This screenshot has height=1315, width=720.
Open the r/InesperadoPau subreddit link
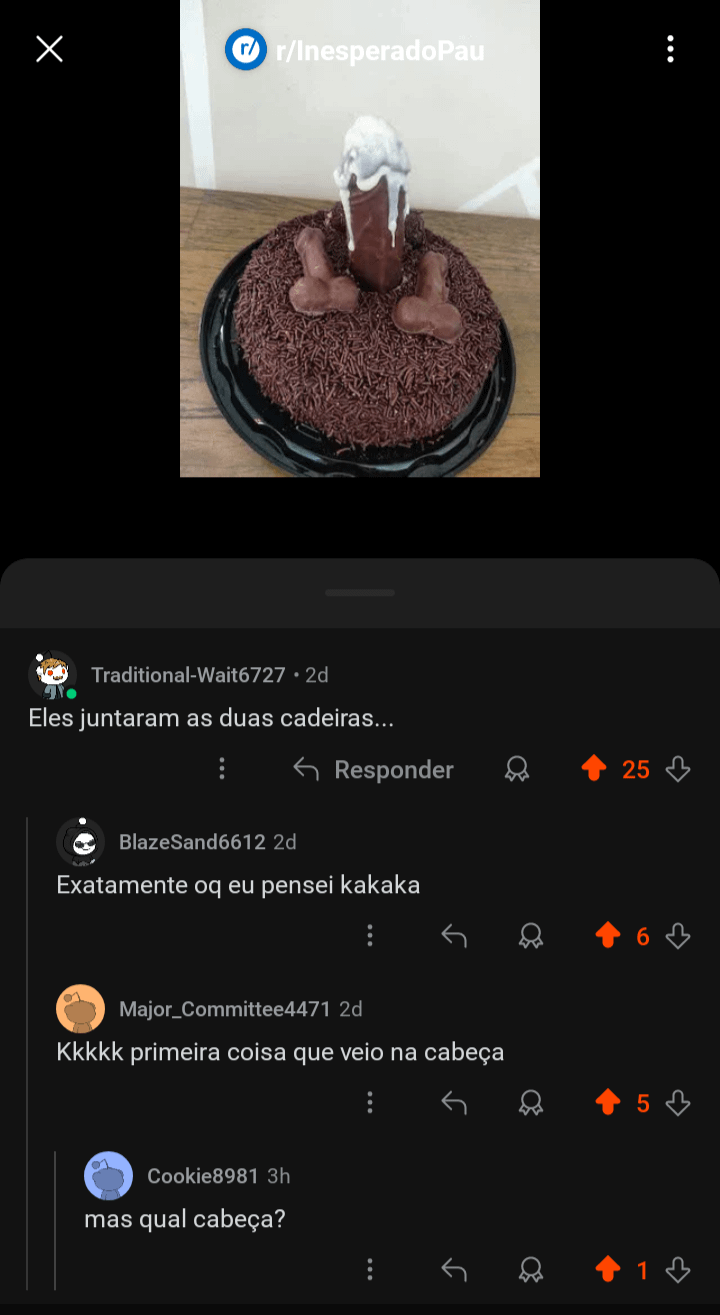(x=355, y=50)
